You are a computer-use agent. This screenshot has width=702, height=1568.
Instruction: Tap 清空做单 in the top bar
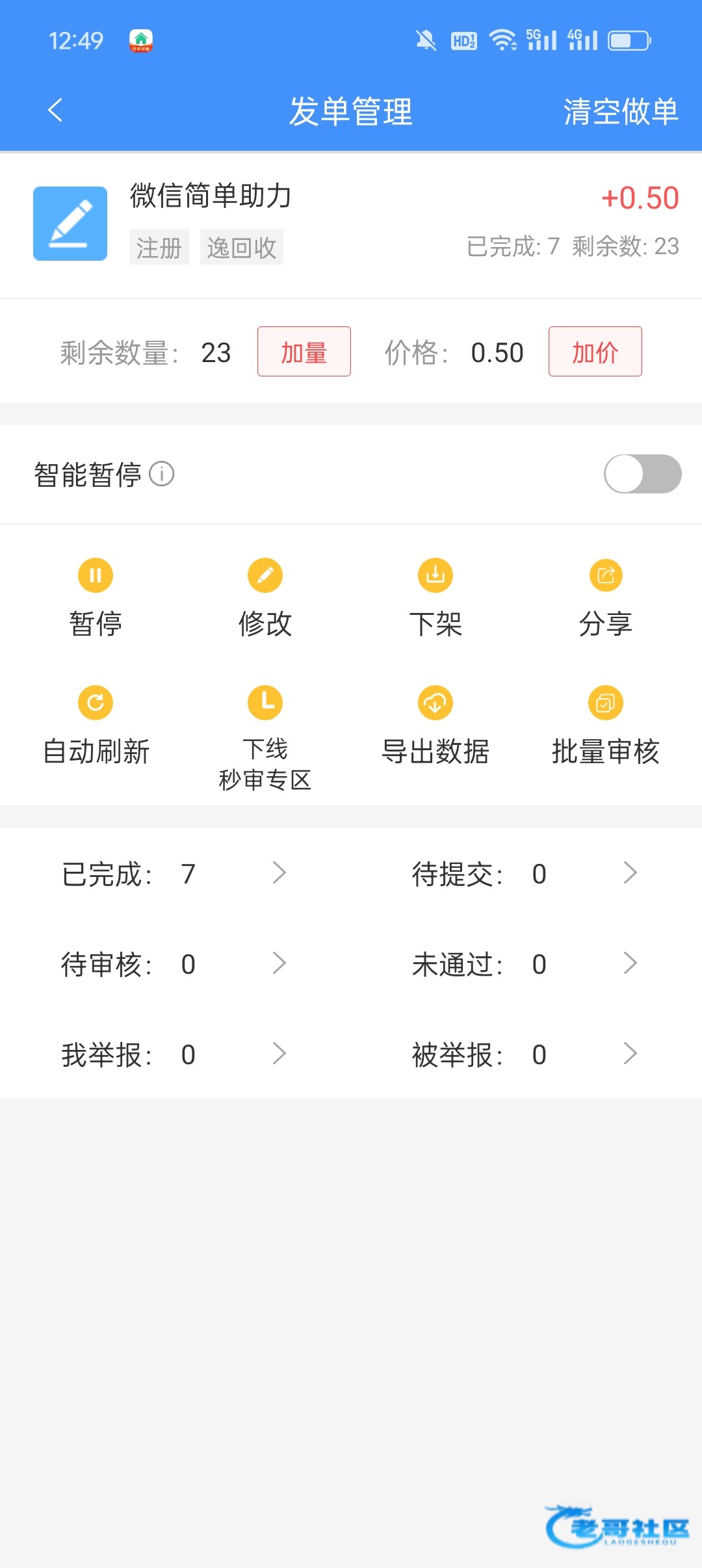pyautogui.click(x=620, y=112)
